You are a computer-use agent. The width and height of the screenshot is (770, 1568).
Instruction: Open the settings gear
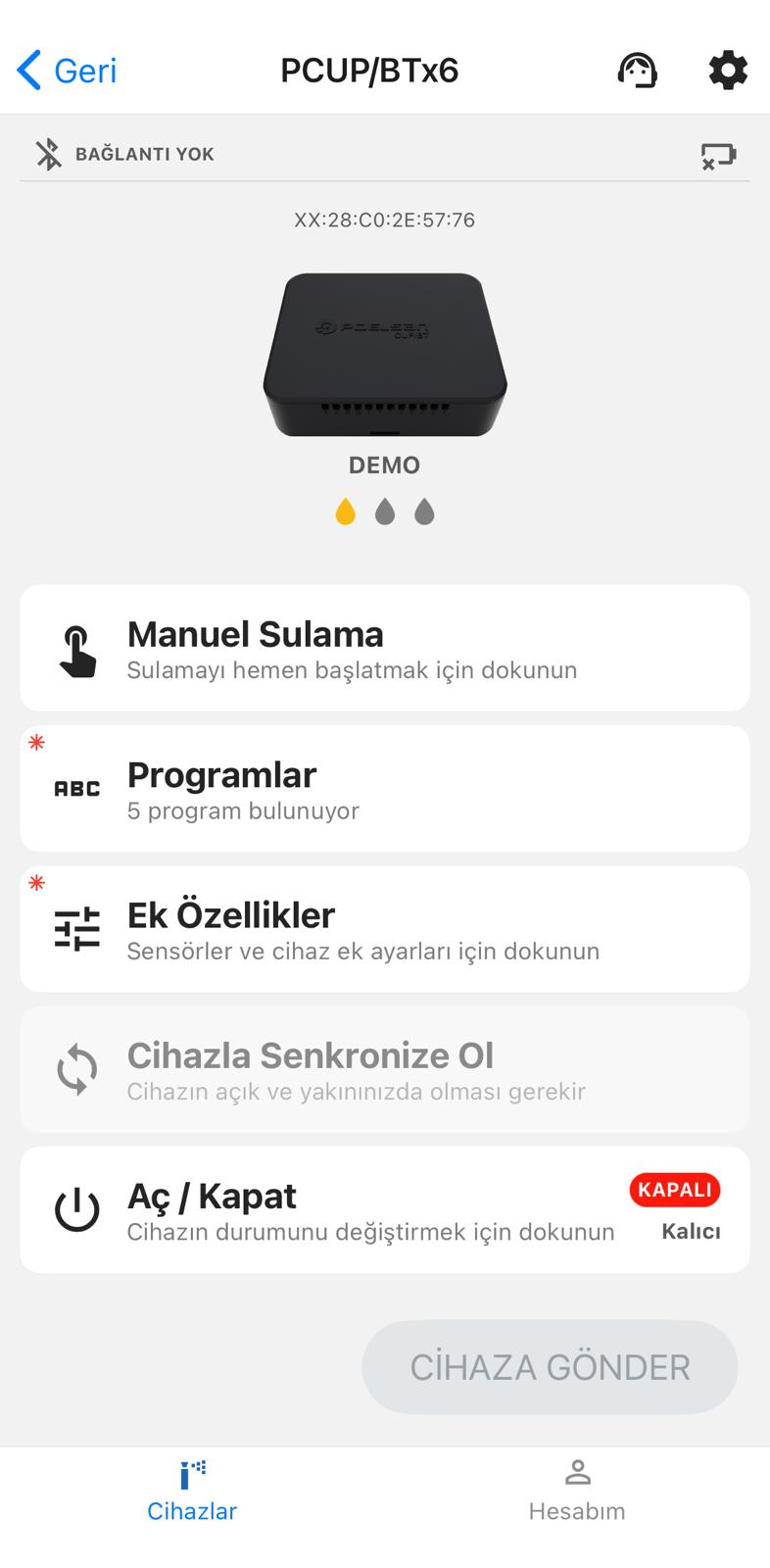(x=728, y=71)
